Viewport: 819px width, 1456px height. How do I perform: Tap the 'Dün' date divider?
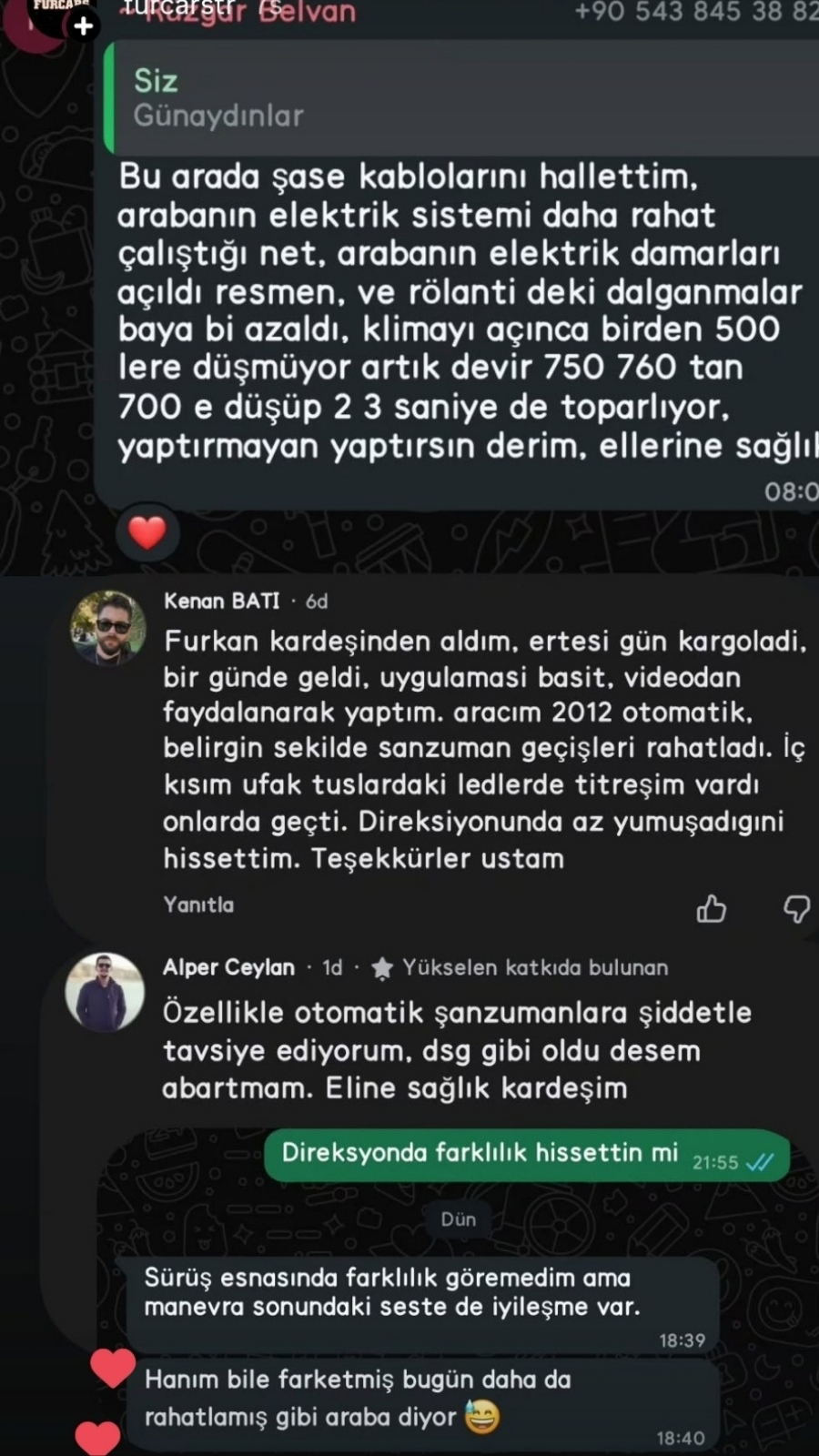click(460, 1219)
